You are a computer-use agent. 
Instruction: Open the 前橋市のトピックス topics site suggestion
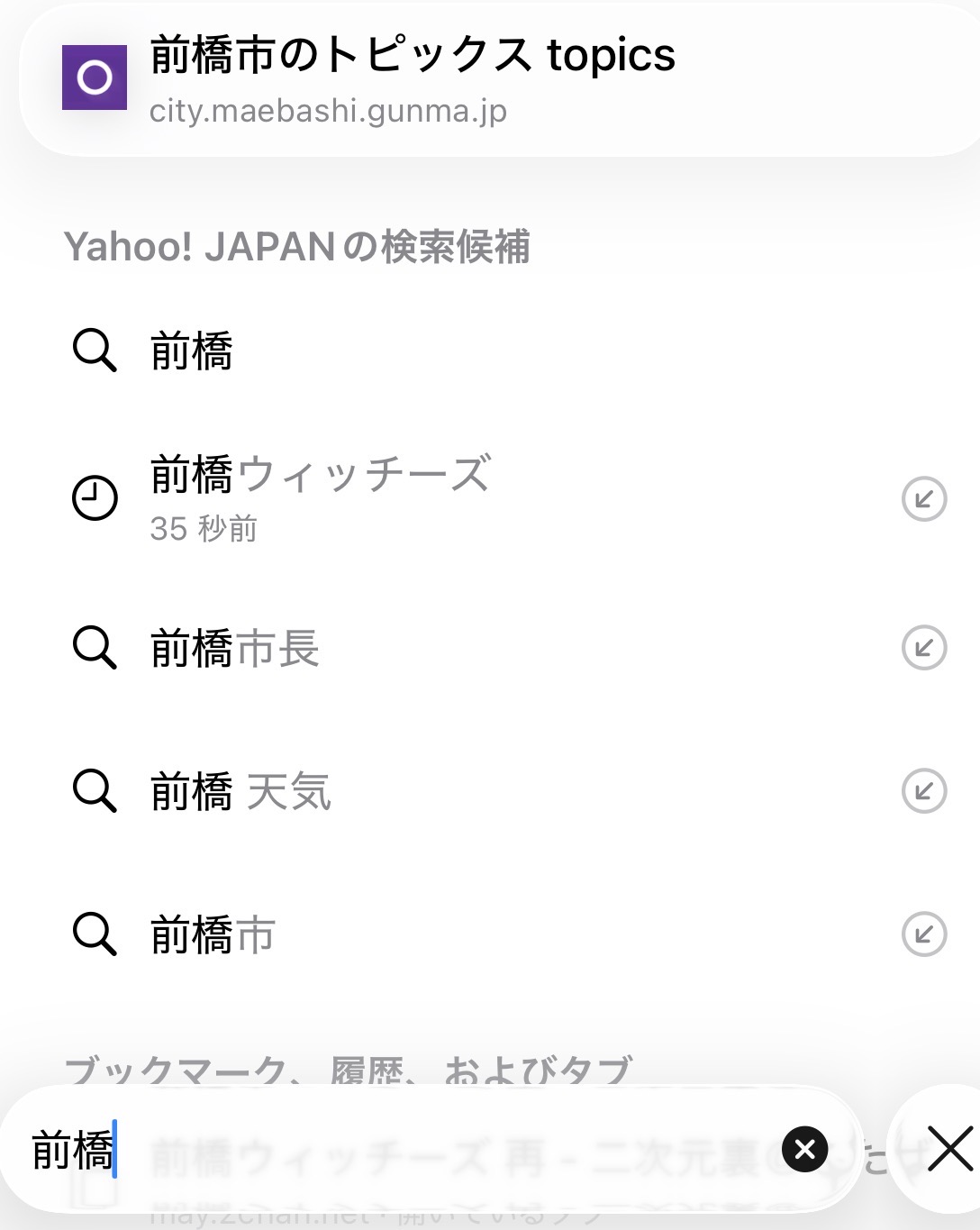point(413,79)
